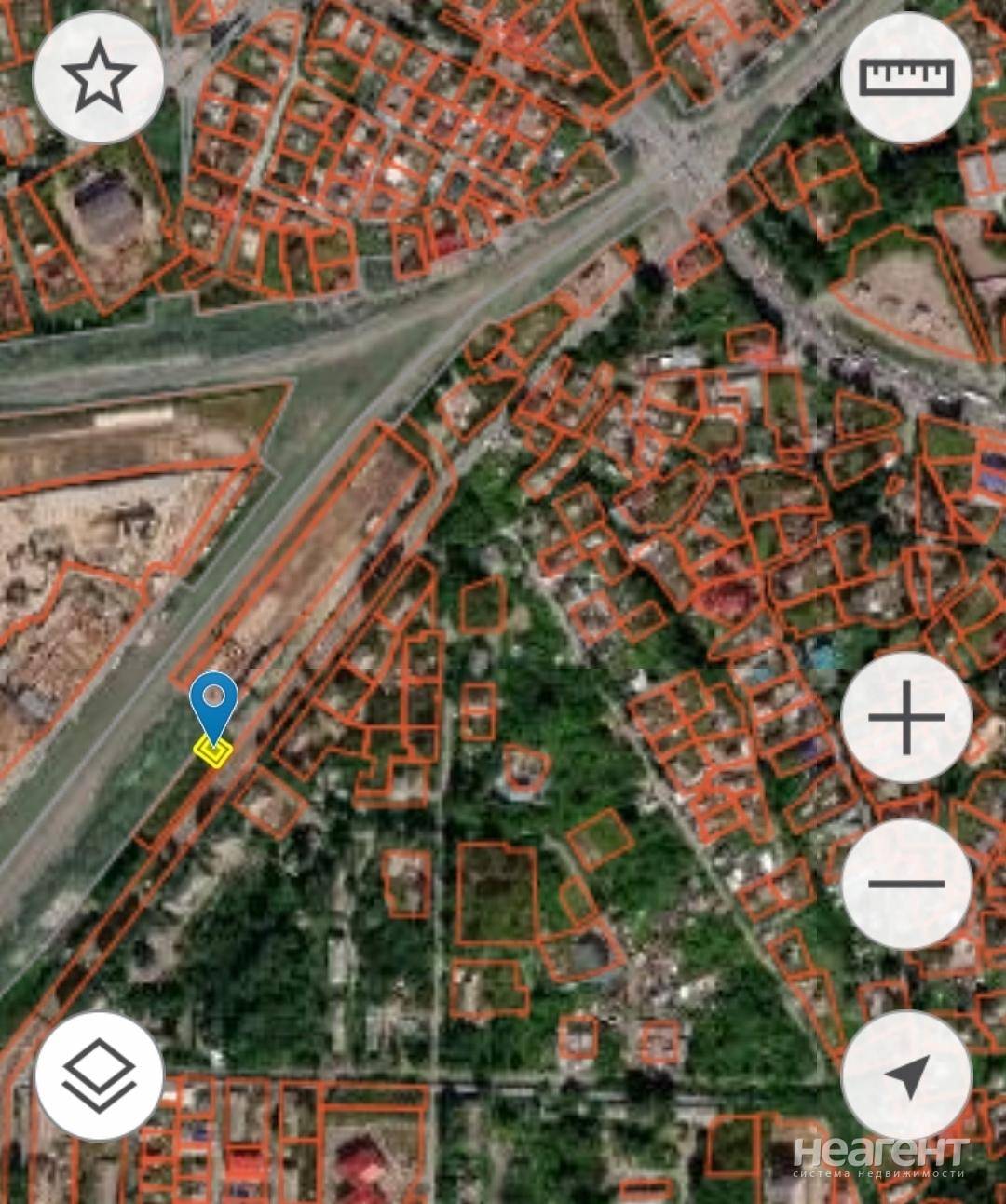1006x1204 pixels.
Task: Open the ruler measuring tool
Action: pos(906,77)
